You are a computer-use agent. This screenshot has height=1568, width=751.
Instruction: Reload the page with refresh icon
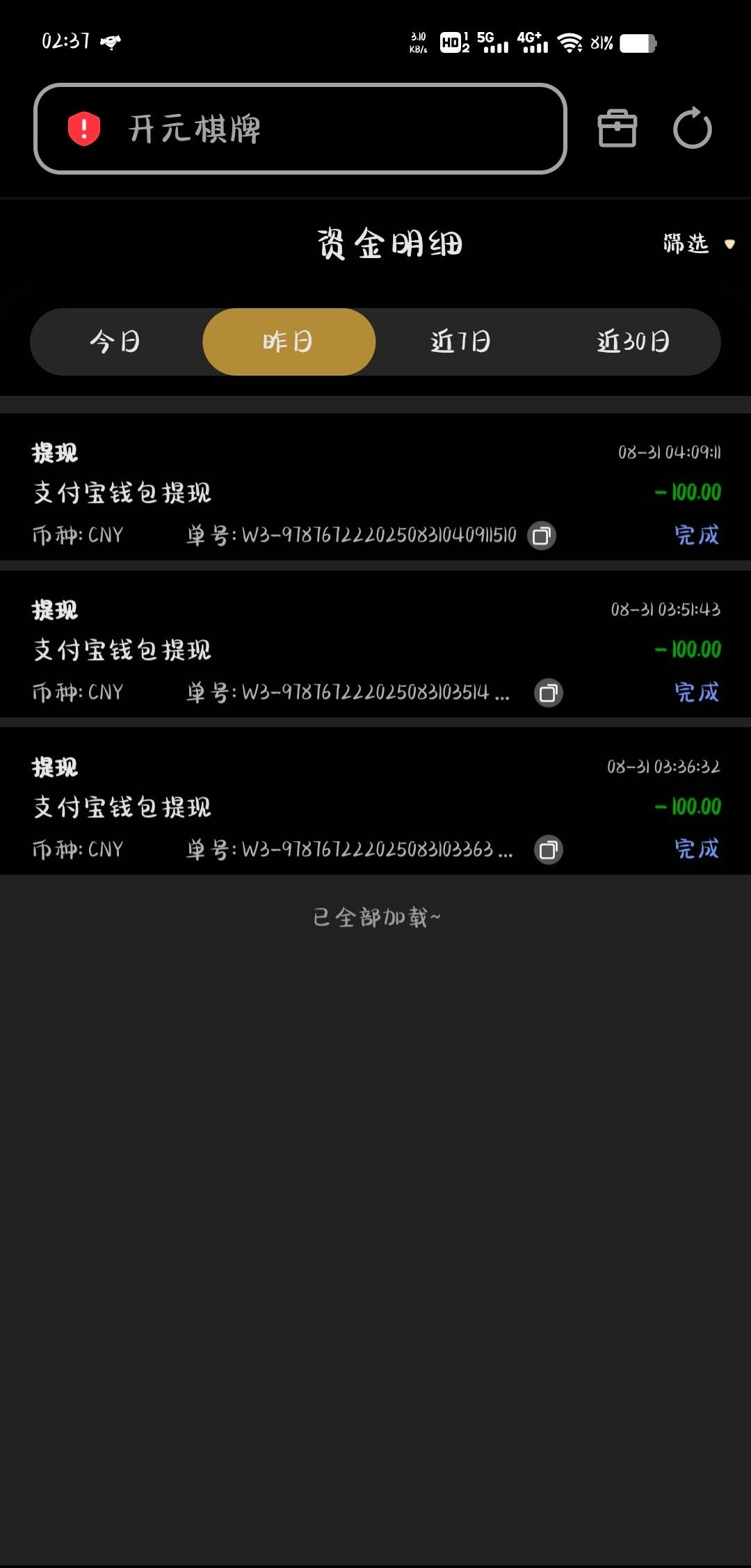692,129
